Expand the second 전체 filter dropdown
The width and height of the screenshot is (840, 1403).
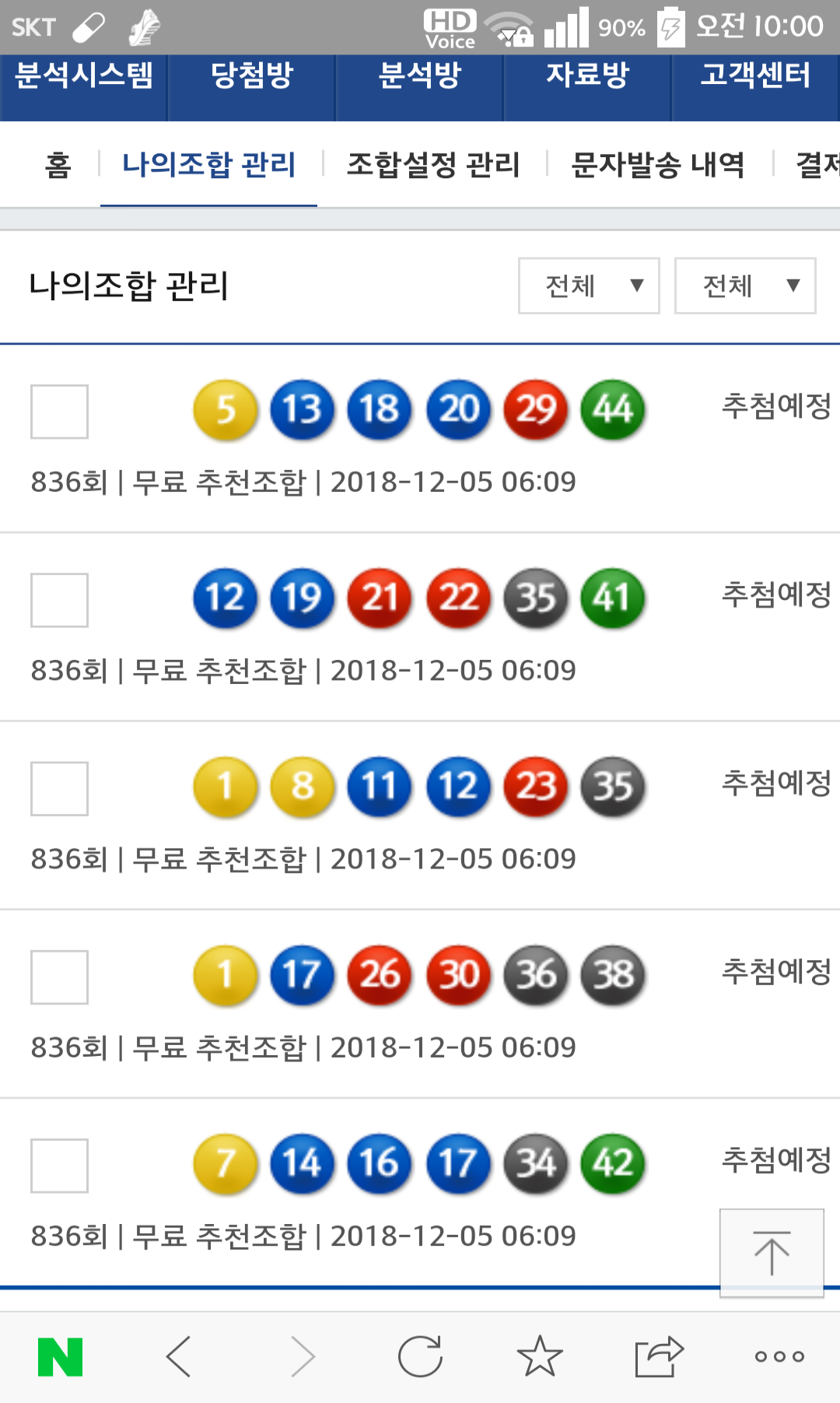click(x=745, y=286)
